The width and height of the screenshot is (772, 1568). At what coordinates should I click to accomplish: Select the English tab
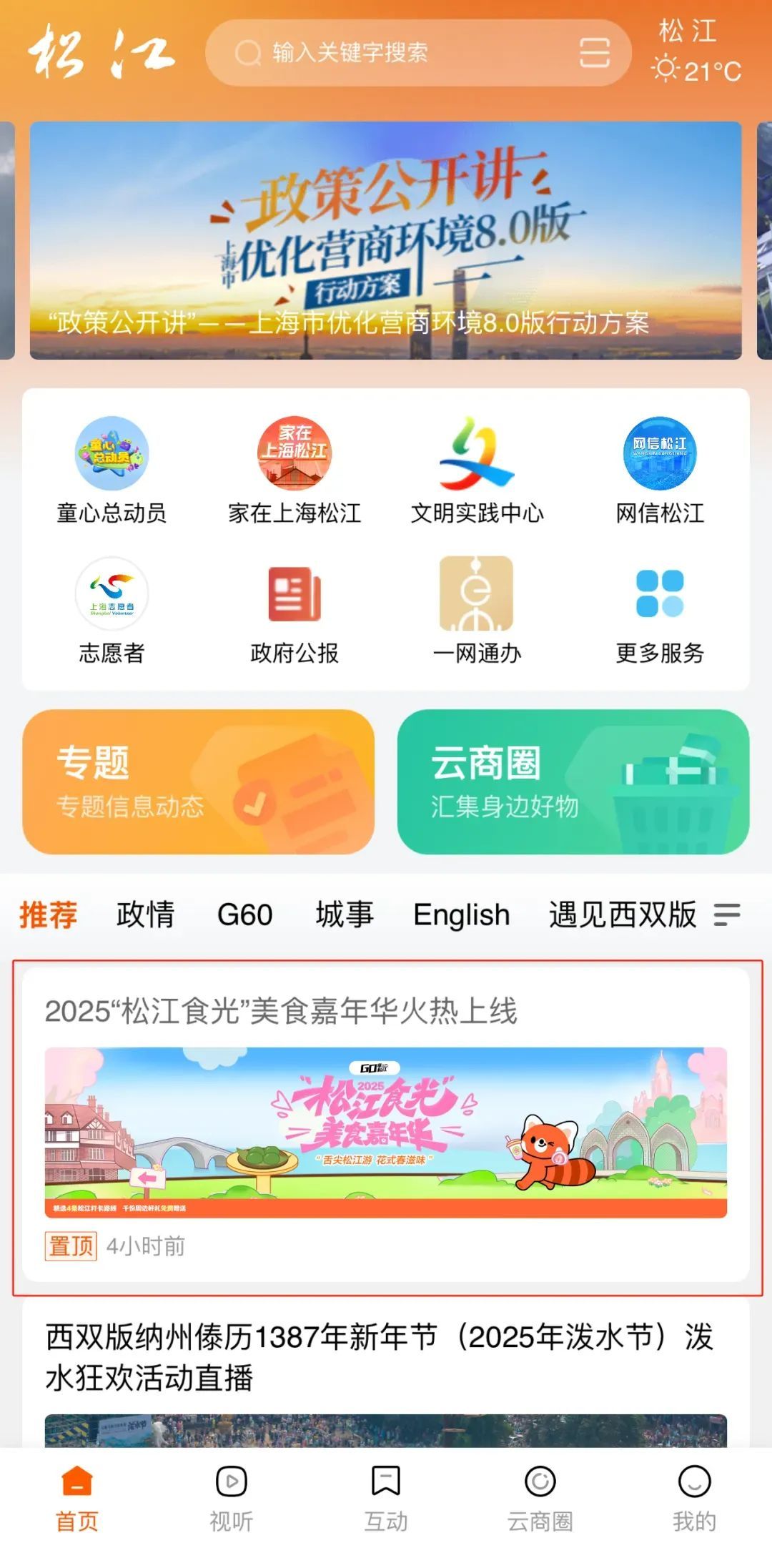(461, 914)
